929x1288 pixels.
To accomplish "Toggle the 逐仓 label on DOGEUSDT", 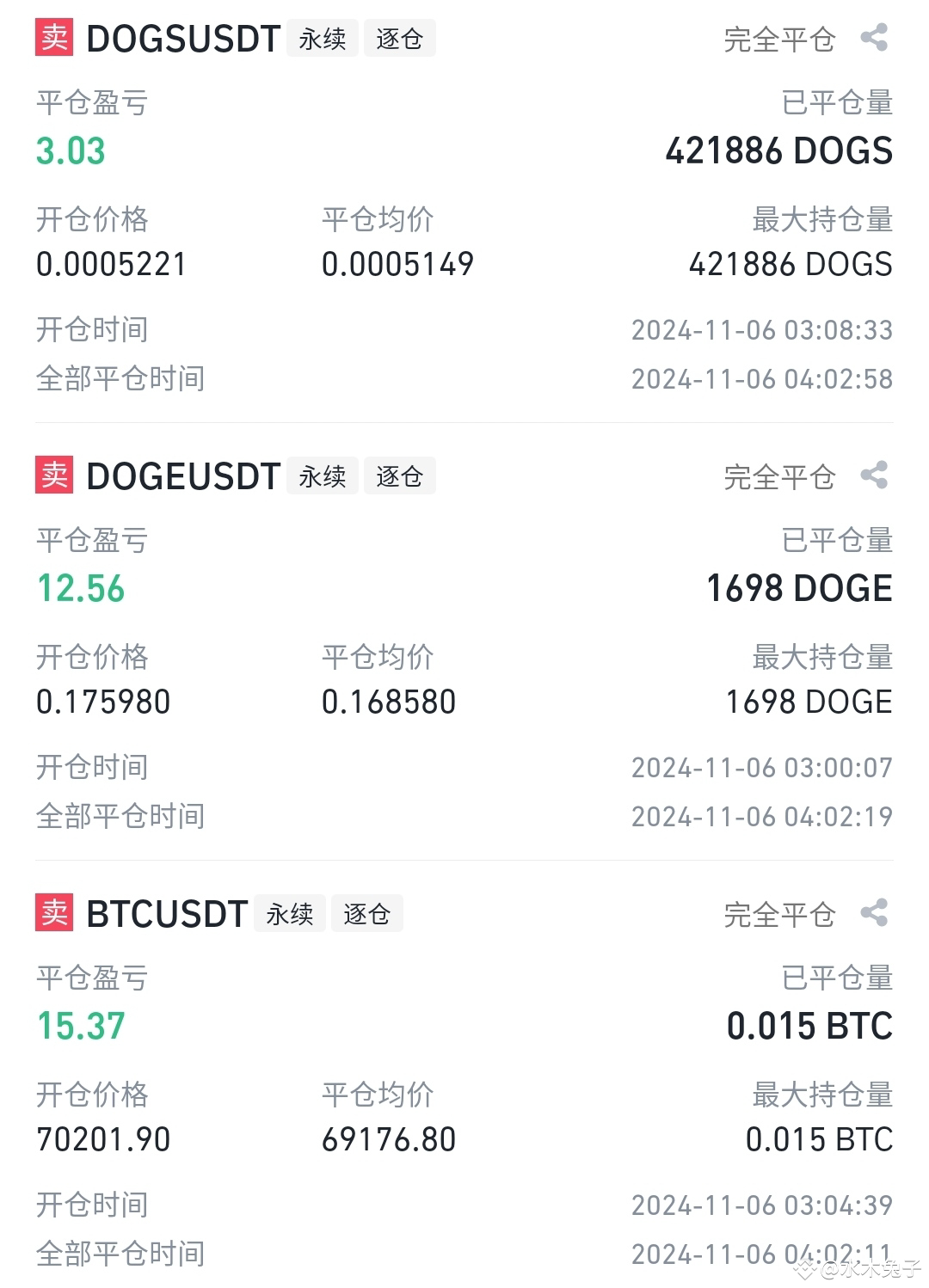I will (399, 476).
